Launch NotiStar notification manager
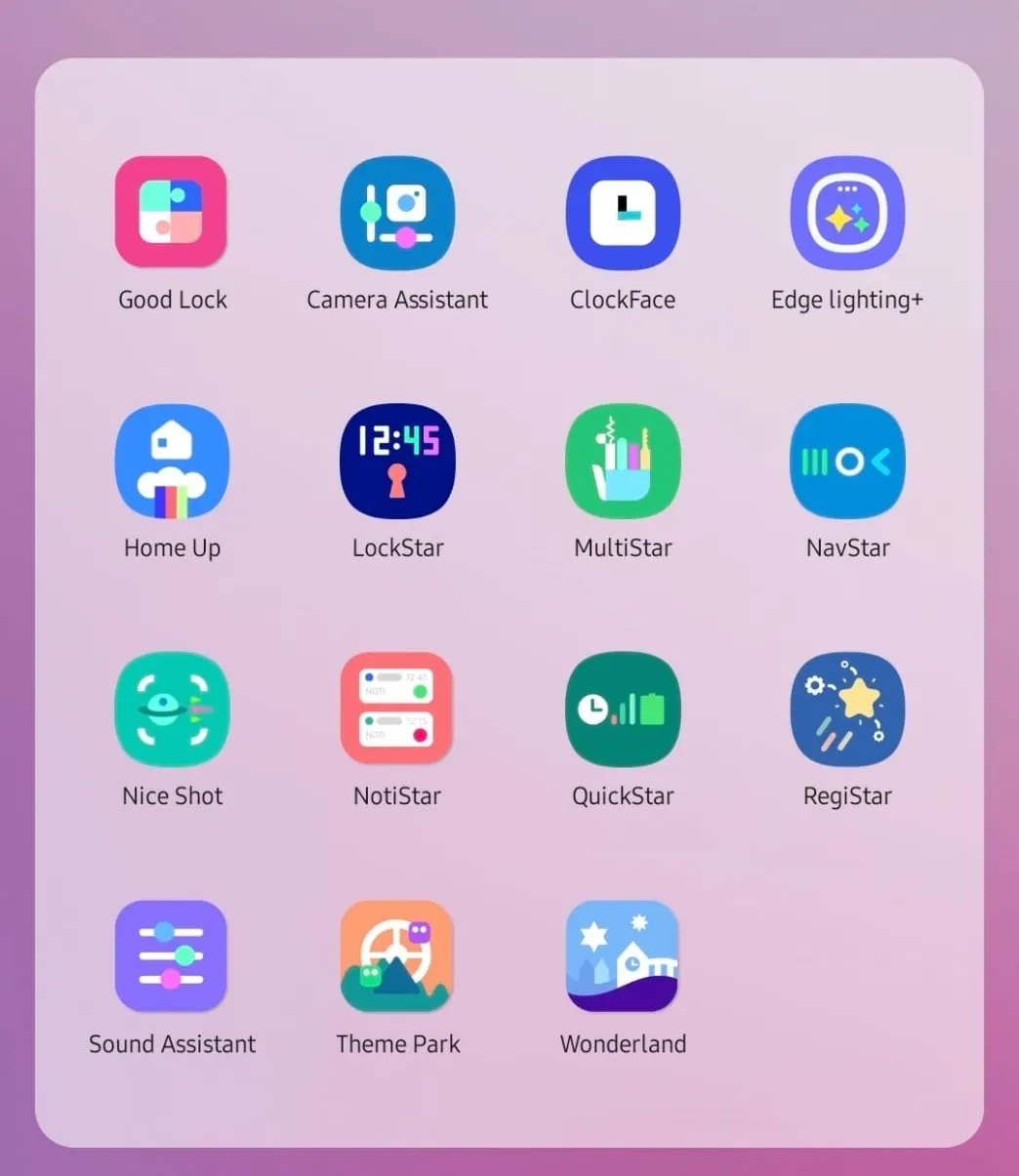The height and width of the screenshot is (1176, 1019). pyautogui.click(x=396, y=708)
